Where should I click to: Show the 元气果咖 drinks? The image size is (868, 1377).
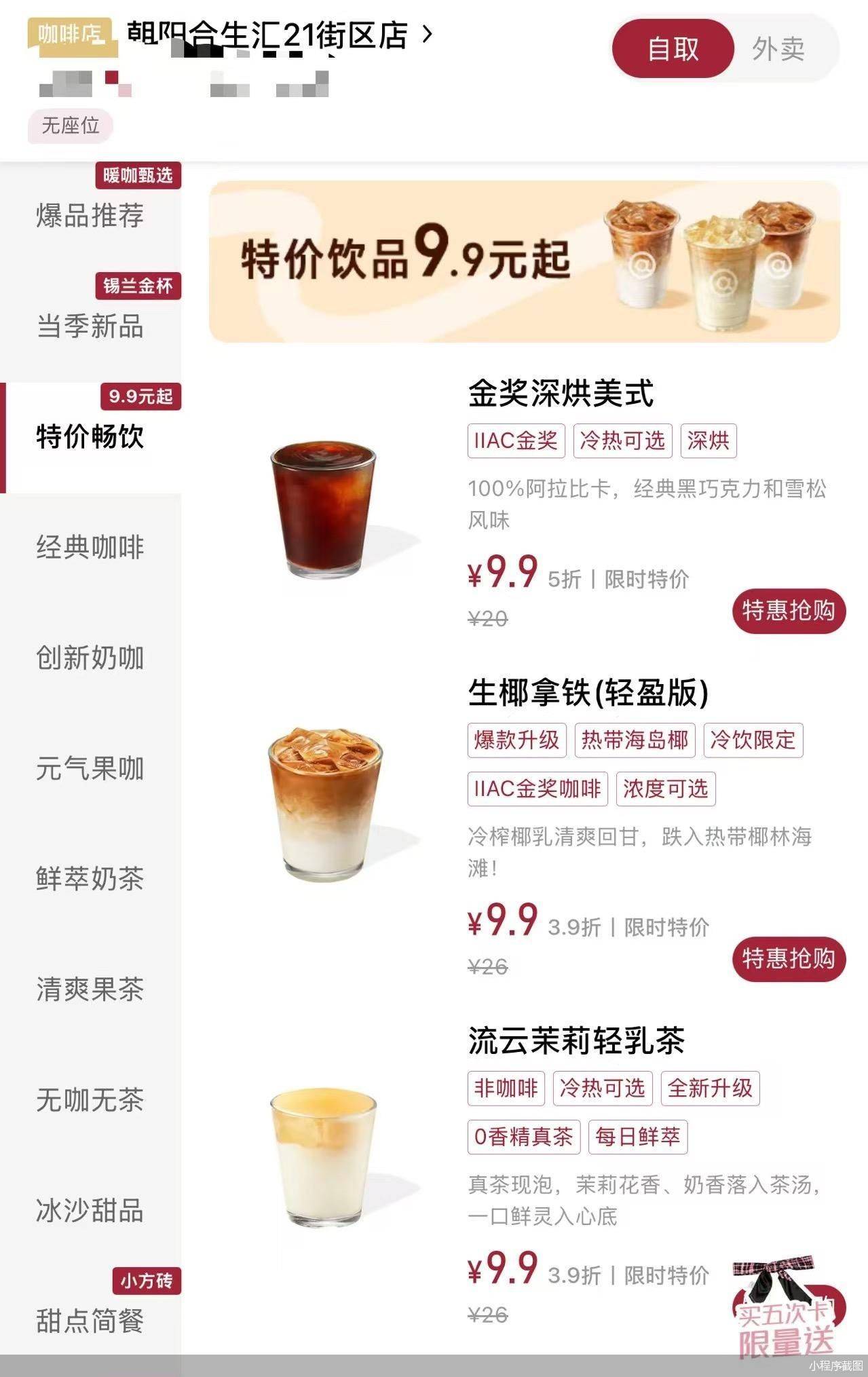(90, 768)
